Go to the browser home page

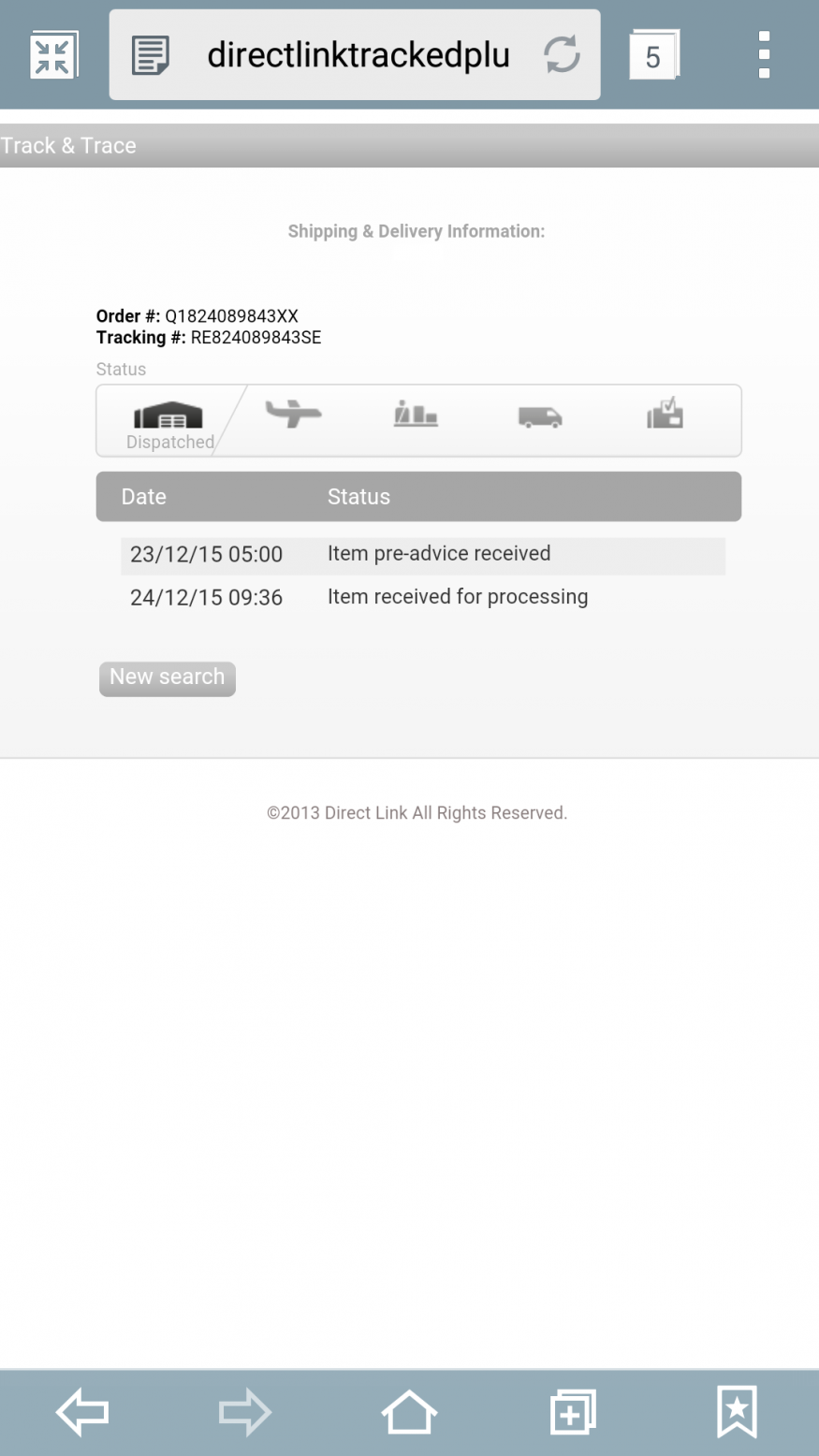409,1411
